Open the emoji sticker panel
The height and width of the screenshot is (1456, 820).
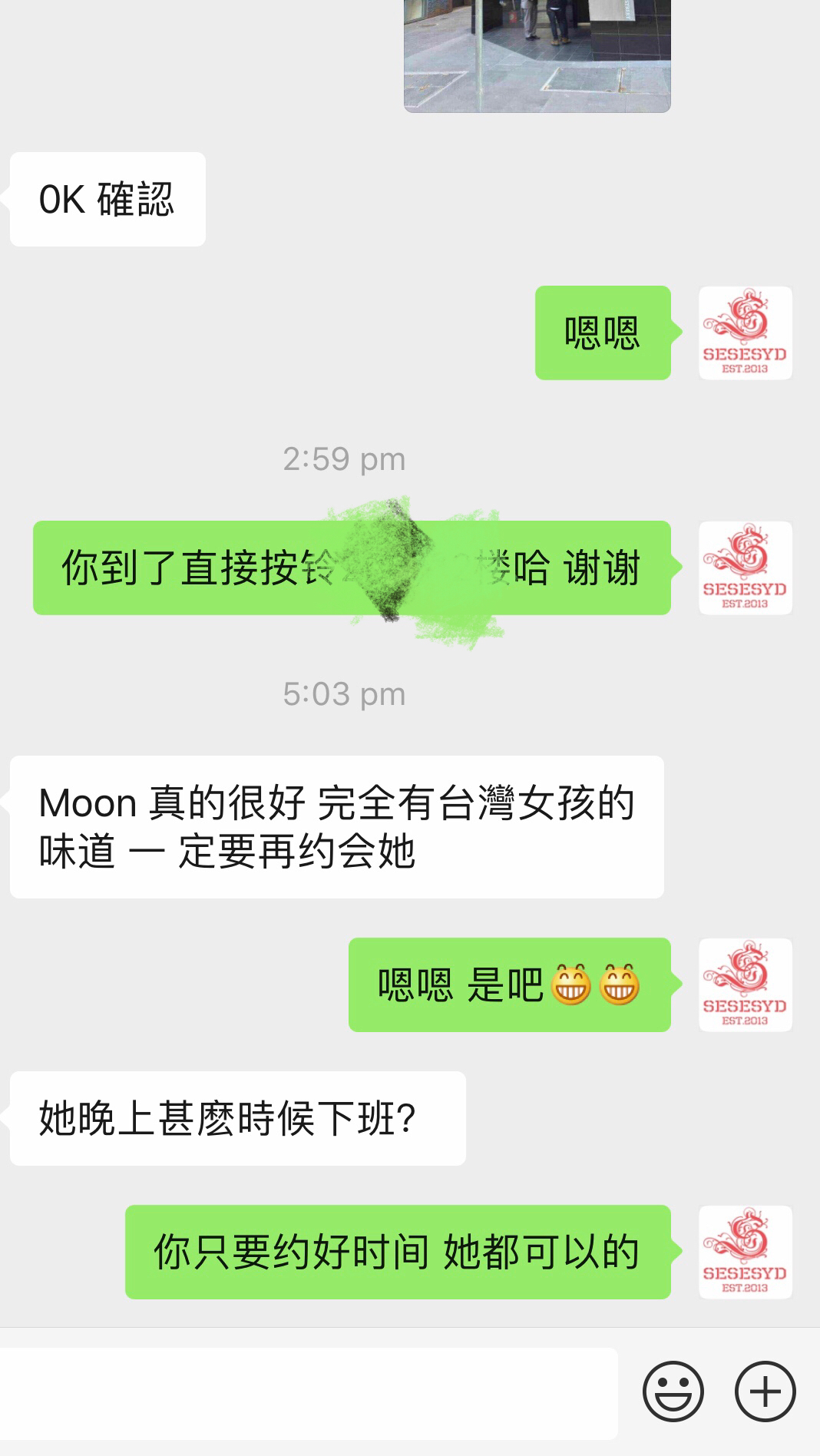click(673, 1391)
